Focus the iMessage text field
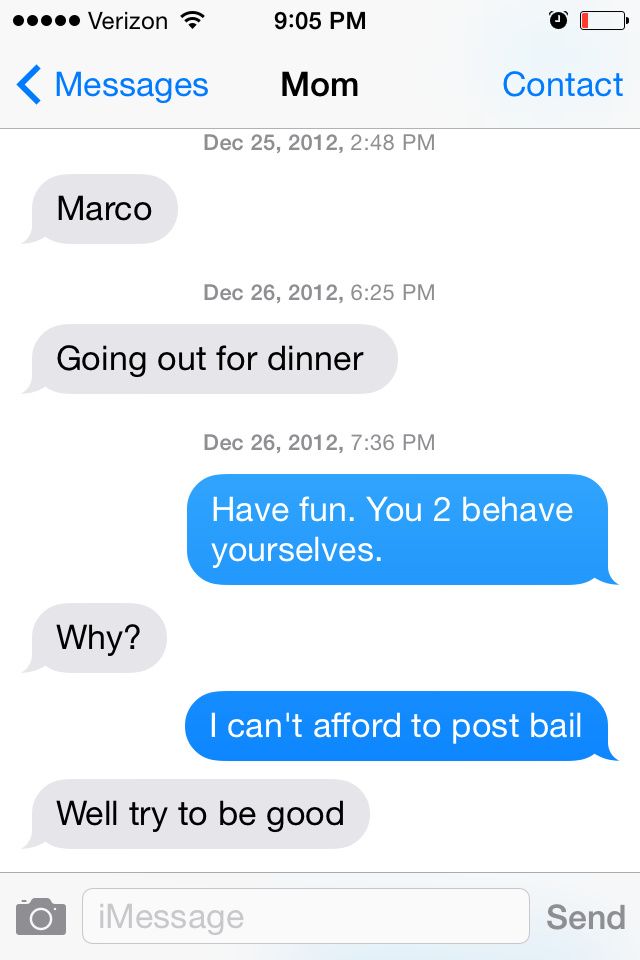The width and height of the screenshot is (640, 960). click(x=305, y=916)
